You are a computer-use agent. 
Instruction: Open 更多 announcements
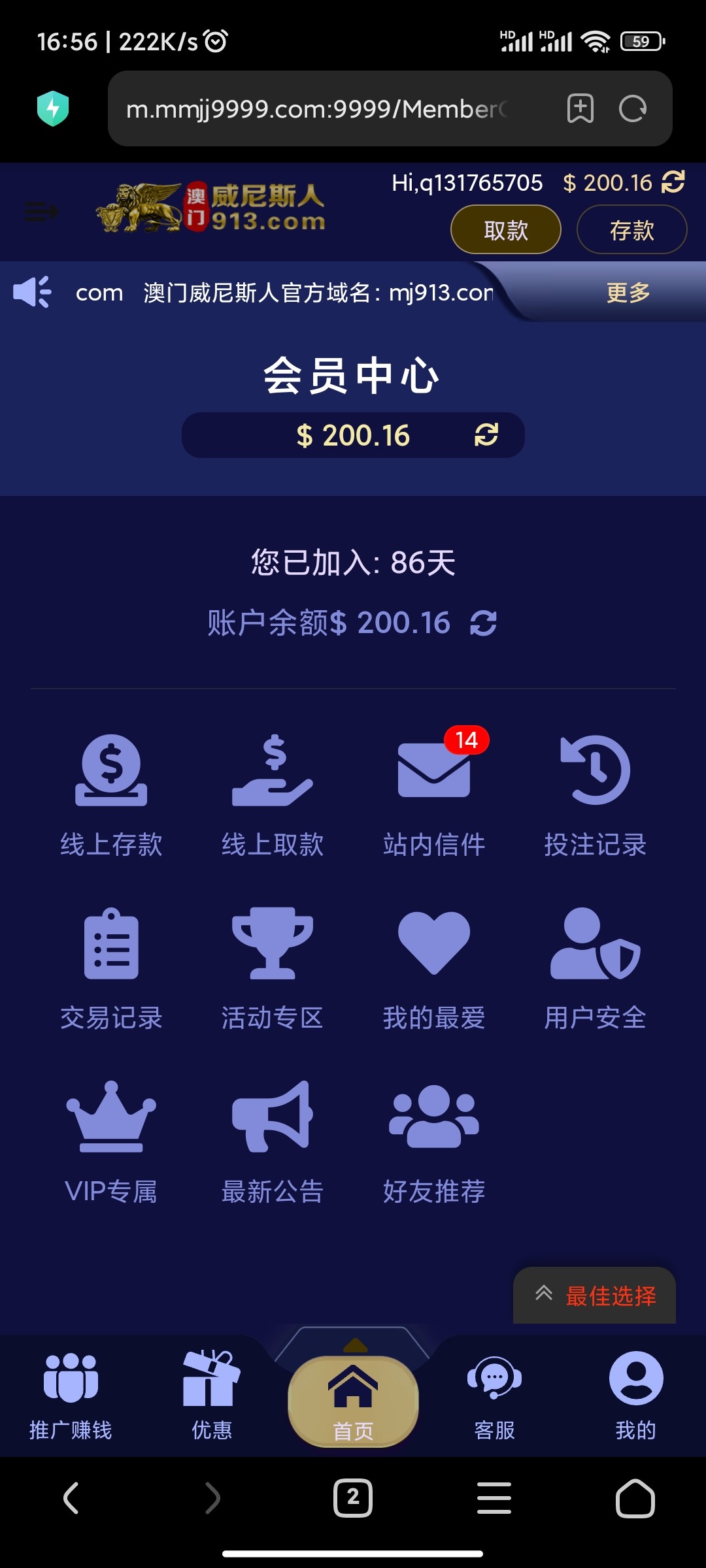click(x=628, y=292)
